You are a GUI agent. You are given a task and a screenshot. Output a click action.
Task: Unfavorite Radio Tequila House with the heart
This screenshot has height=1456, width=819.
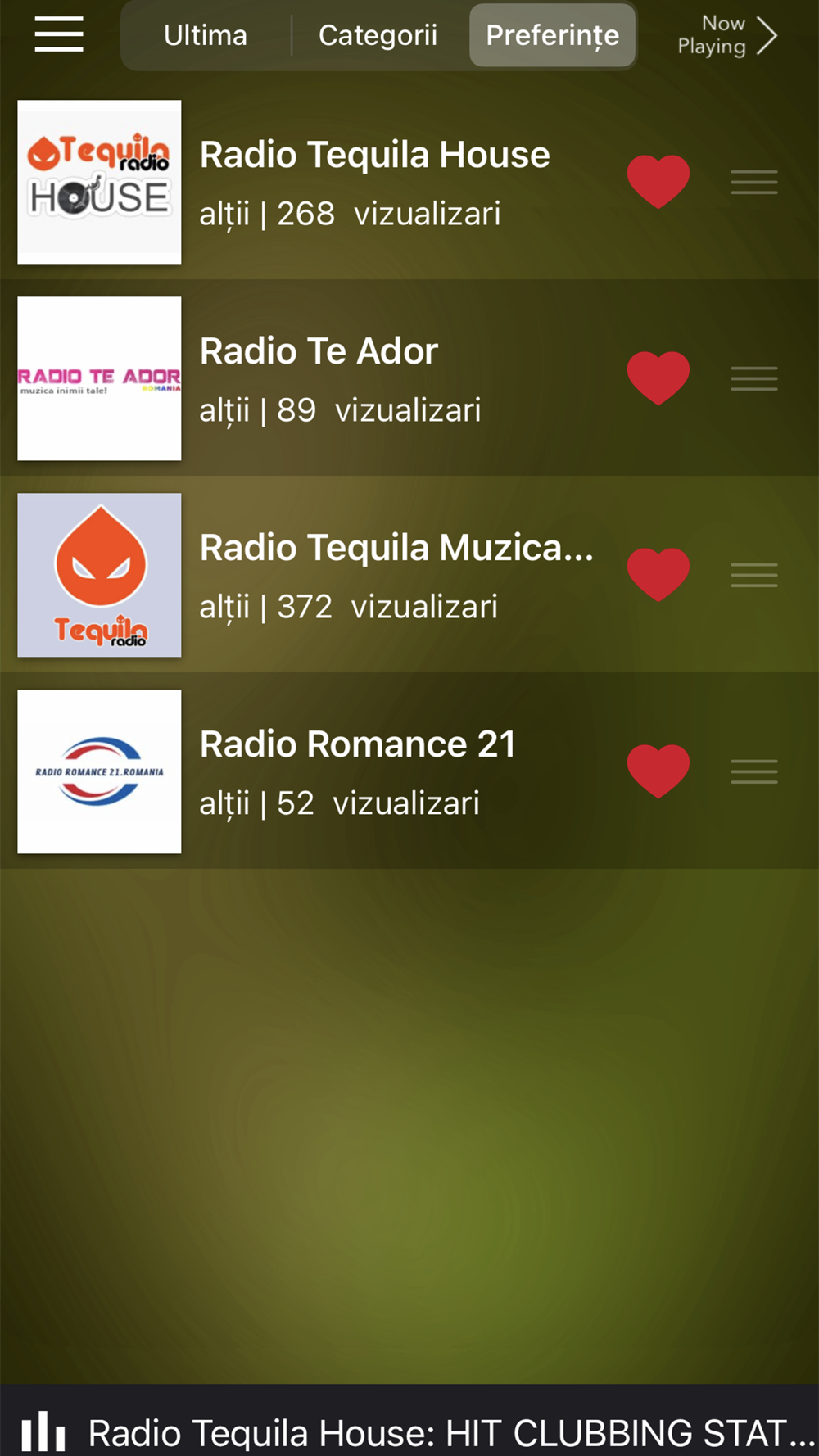[658, 181]
